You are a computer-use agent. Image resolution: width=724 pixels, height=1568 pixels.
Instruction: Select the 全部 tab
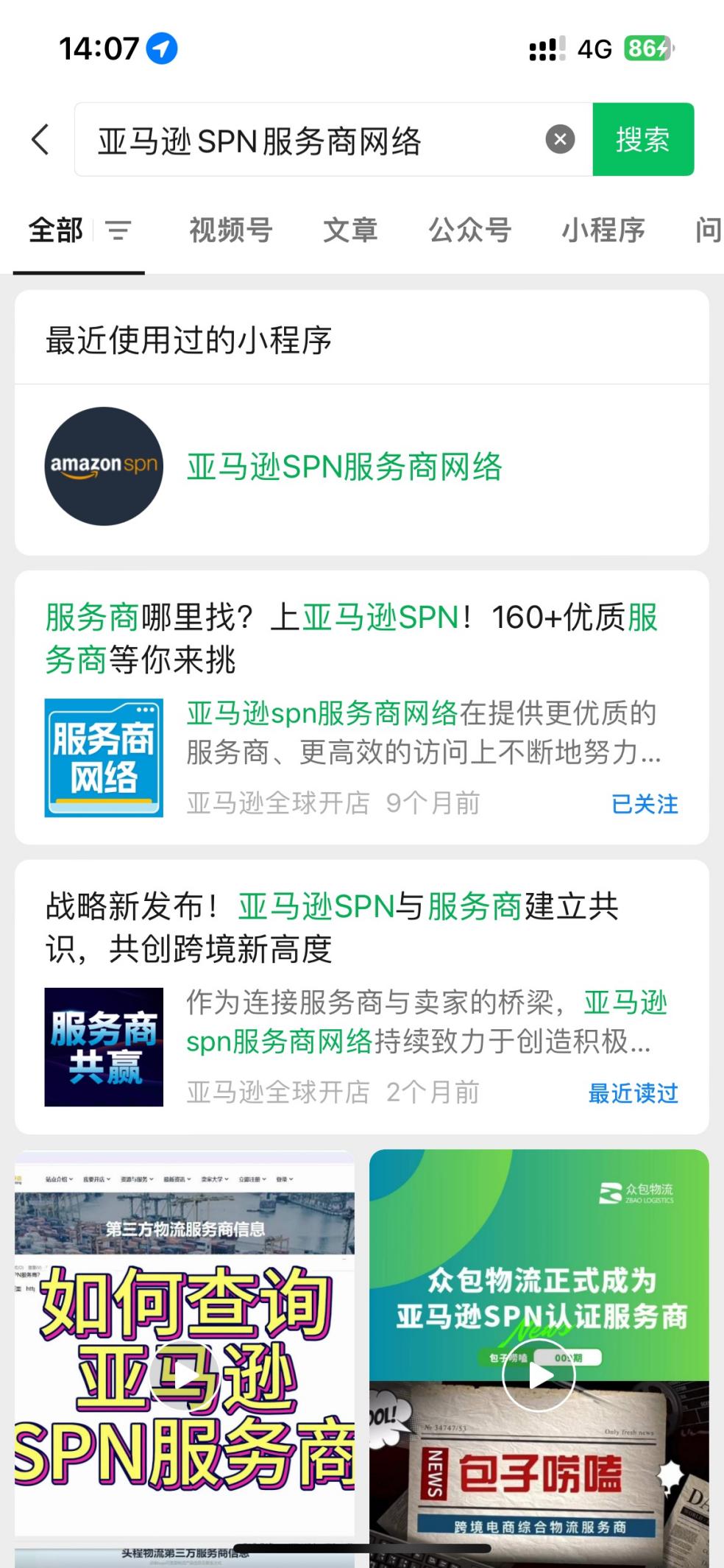pos(56,231)
